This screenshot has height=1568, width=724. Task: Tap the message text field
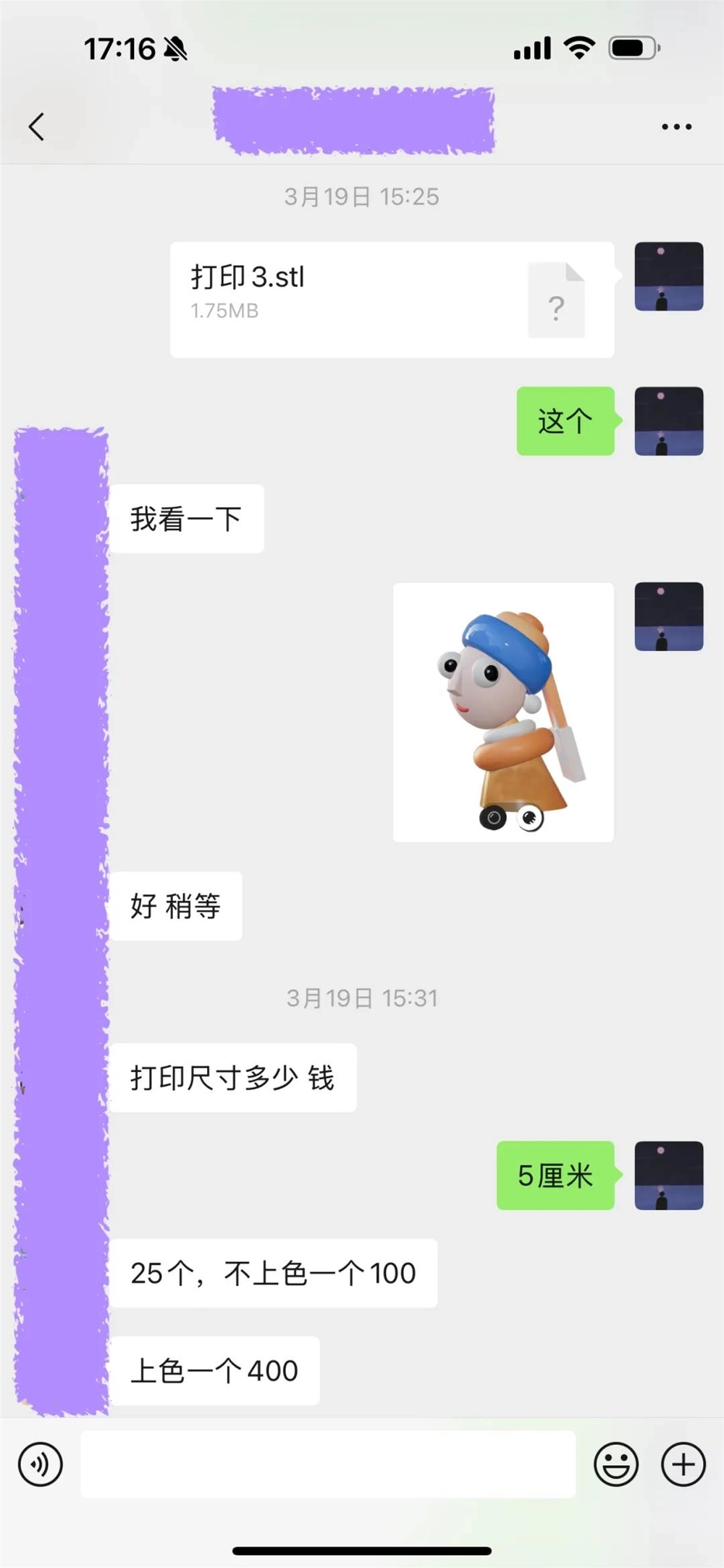tap(328, 1464)
